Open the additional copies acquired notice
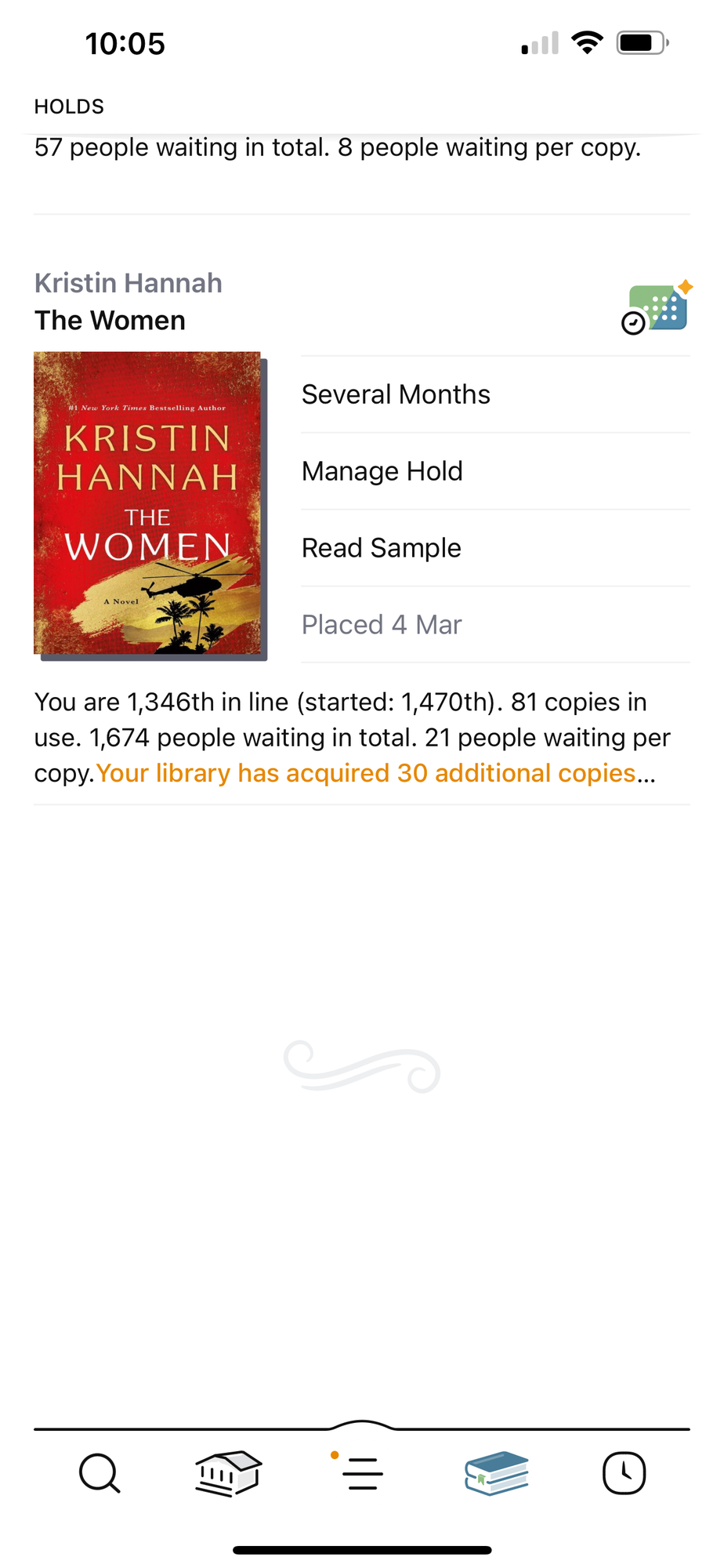The height and width of the screenshot is (1568, 724). (366, 773)
